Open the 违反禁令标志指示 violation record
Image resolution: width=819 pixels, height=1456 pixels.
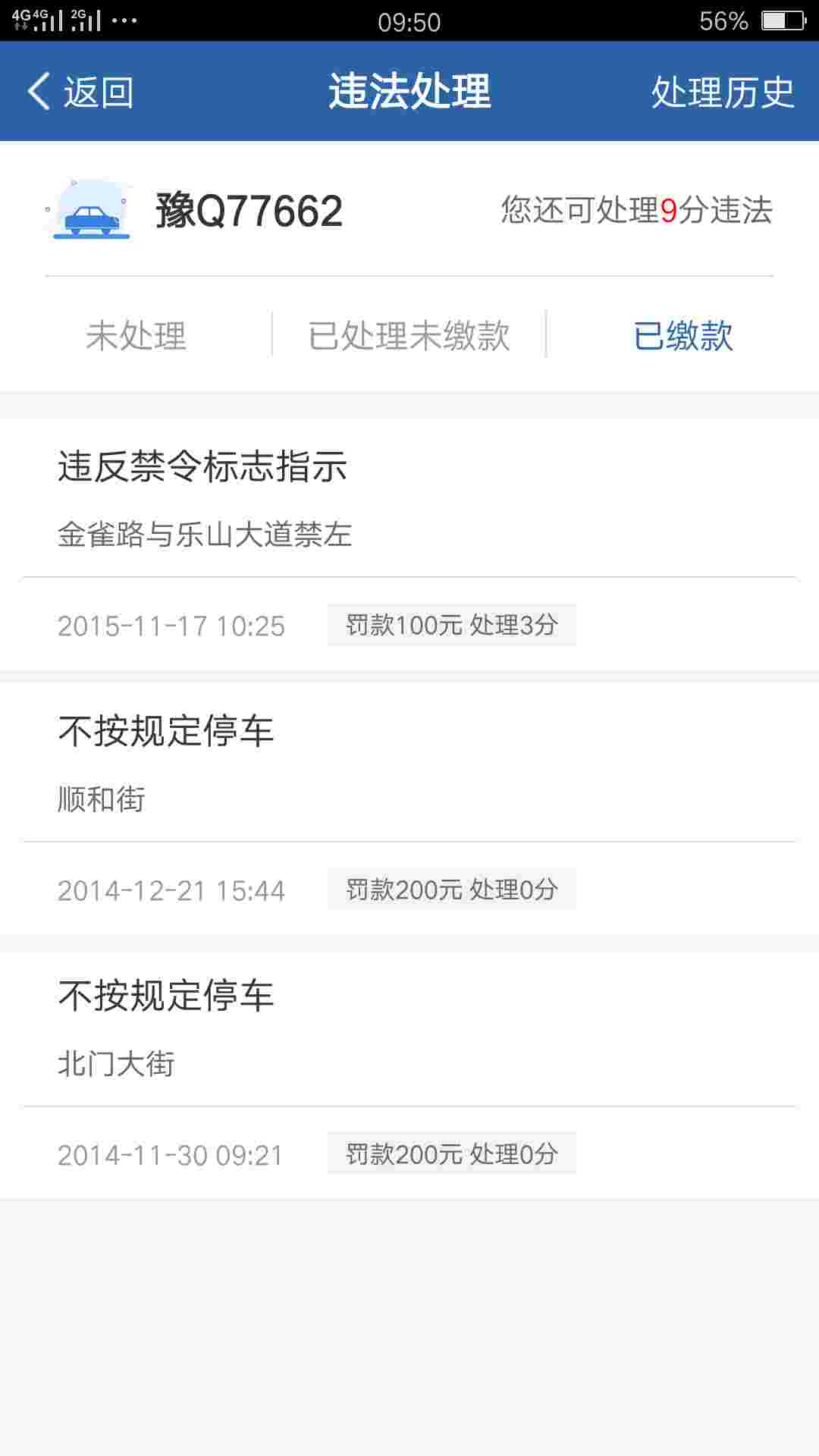tap(409, 544)
